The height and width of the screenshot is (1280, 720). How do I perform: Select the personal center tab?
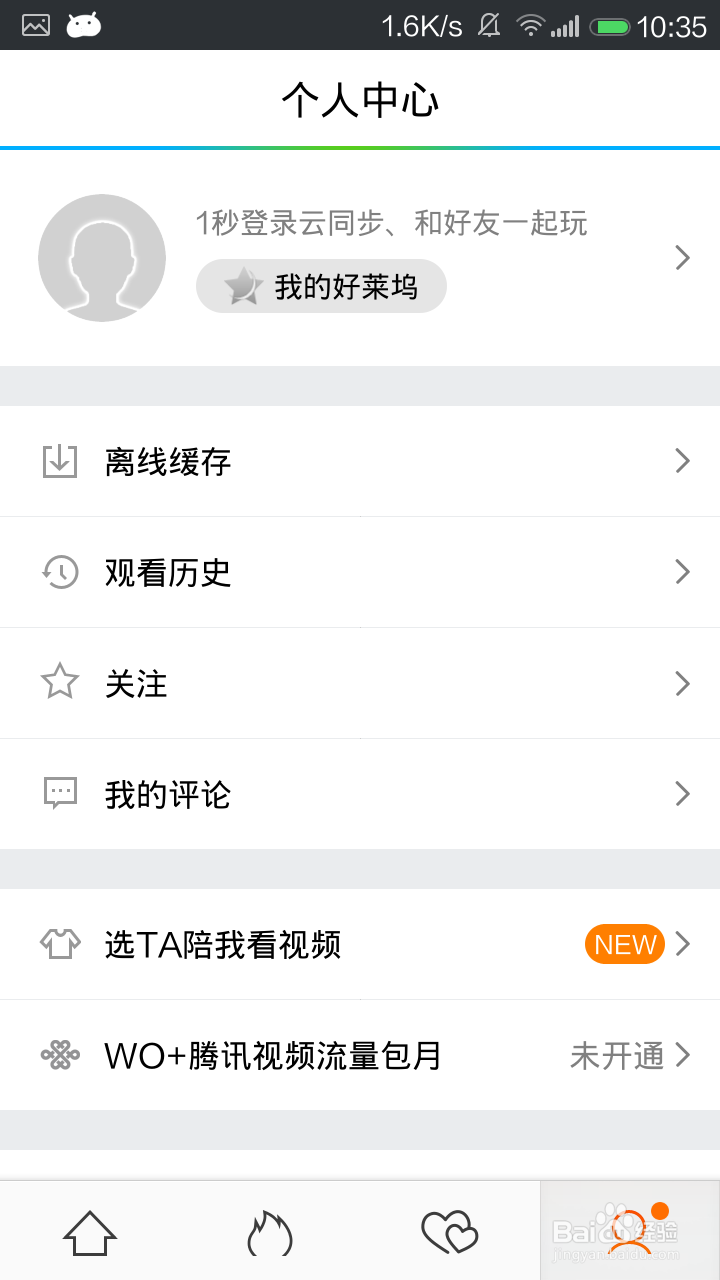click(630, 1232)
